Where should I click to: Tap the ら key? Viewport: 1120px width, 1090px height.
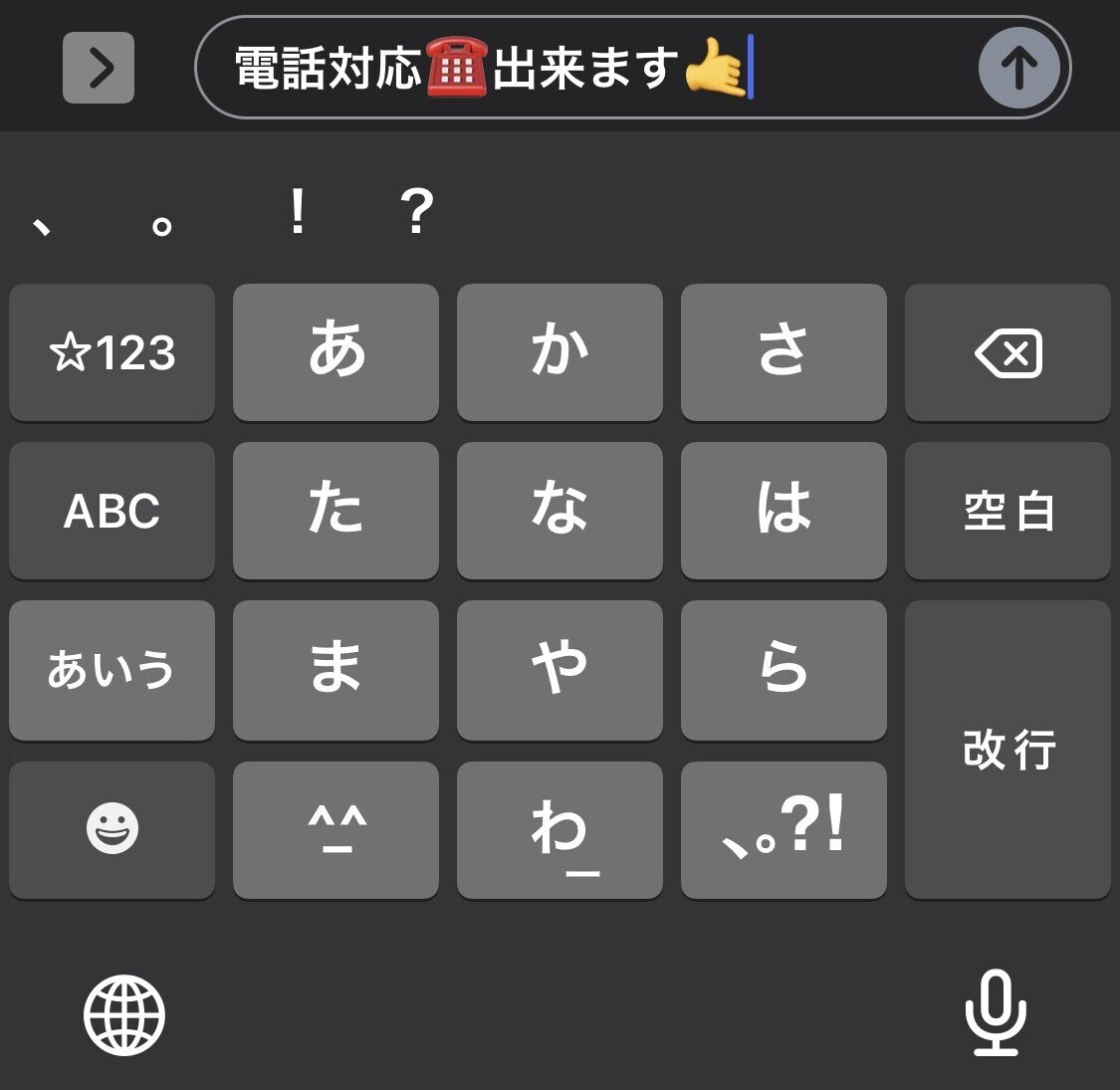pyautogui.click(x=784, y=669)
